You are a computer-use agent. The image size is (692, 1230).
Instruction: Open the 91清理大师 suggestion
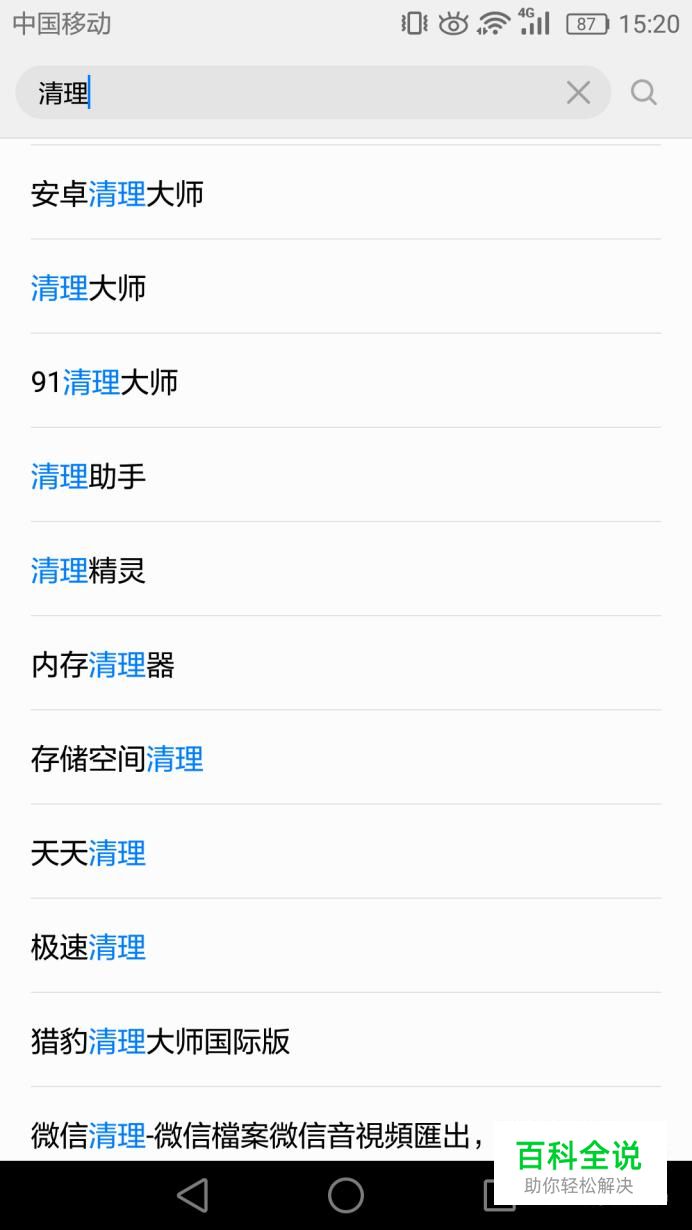pos(346,381)
